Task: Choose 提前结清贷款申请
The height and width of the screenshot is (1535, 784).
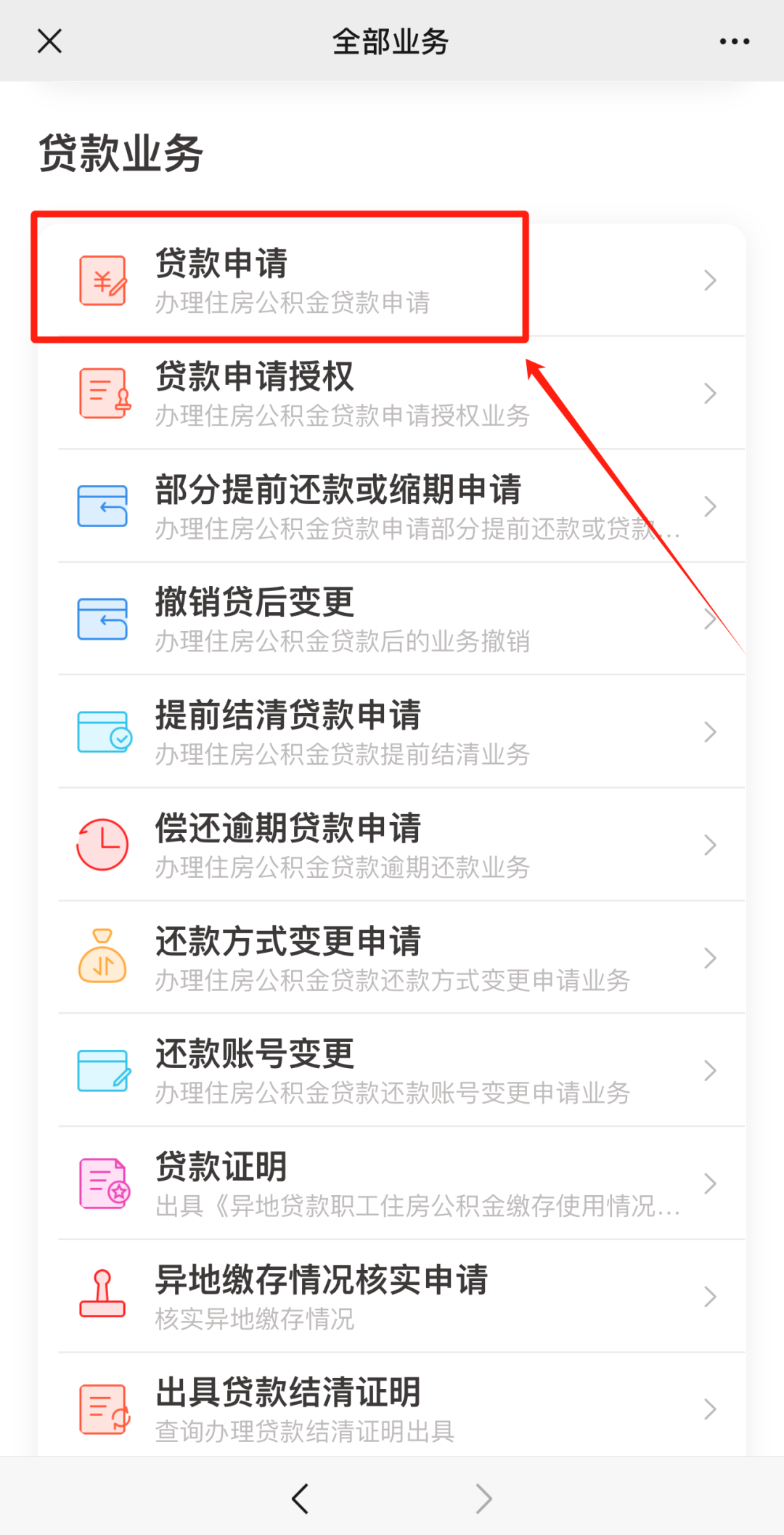Action: pyautogui.click(x=392, y=732)
